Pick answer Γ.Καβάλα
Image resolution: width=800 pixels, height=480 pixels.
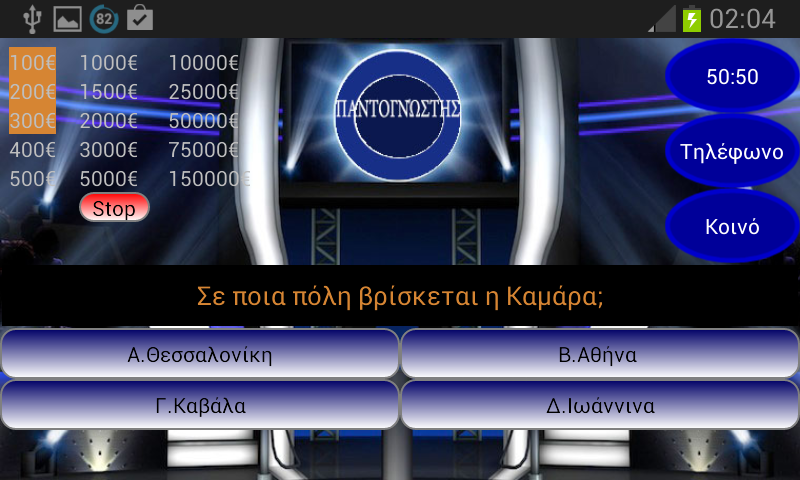(200, 406)
